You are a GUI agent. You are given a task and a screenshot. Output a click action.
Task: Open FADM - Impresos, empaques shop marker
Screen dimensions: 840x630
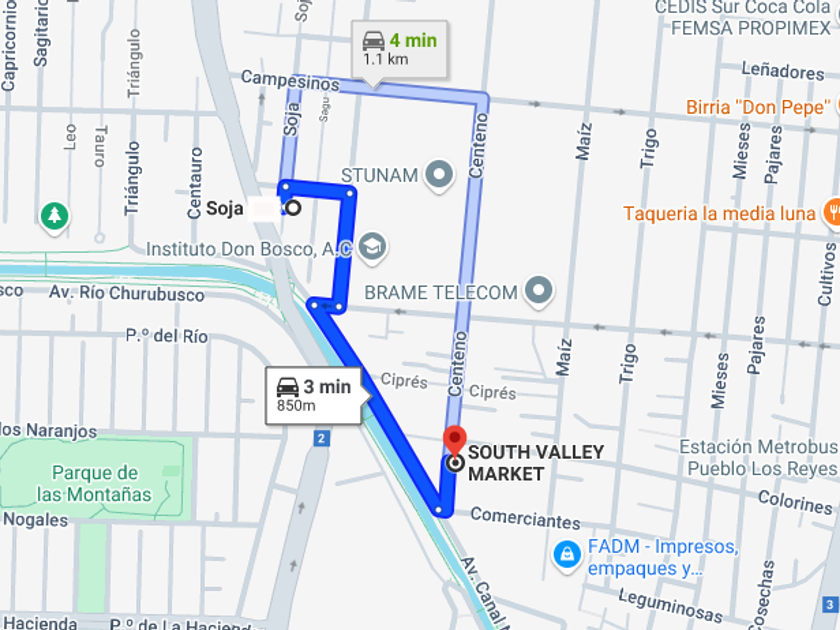click(x=567, y=556)
